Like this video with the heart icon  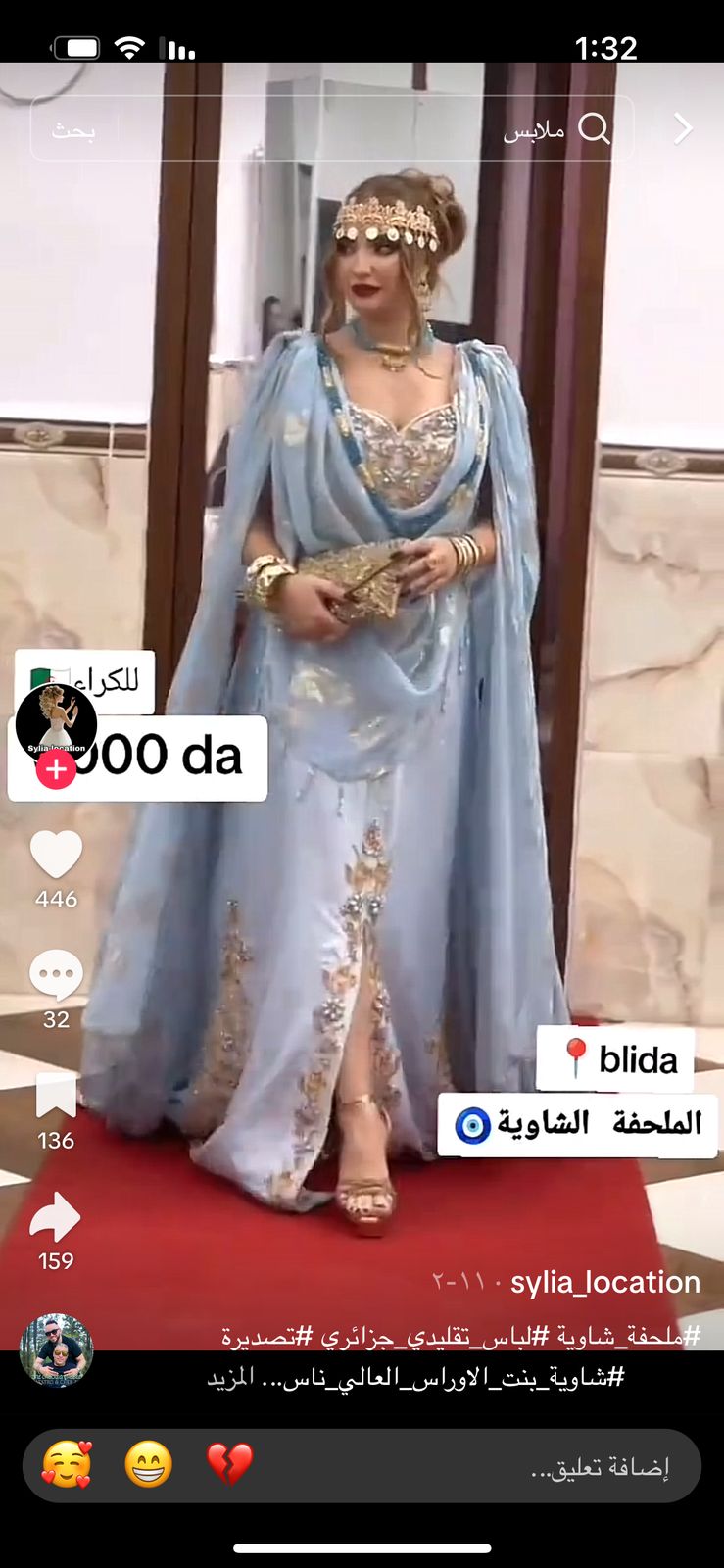(56, 856)
